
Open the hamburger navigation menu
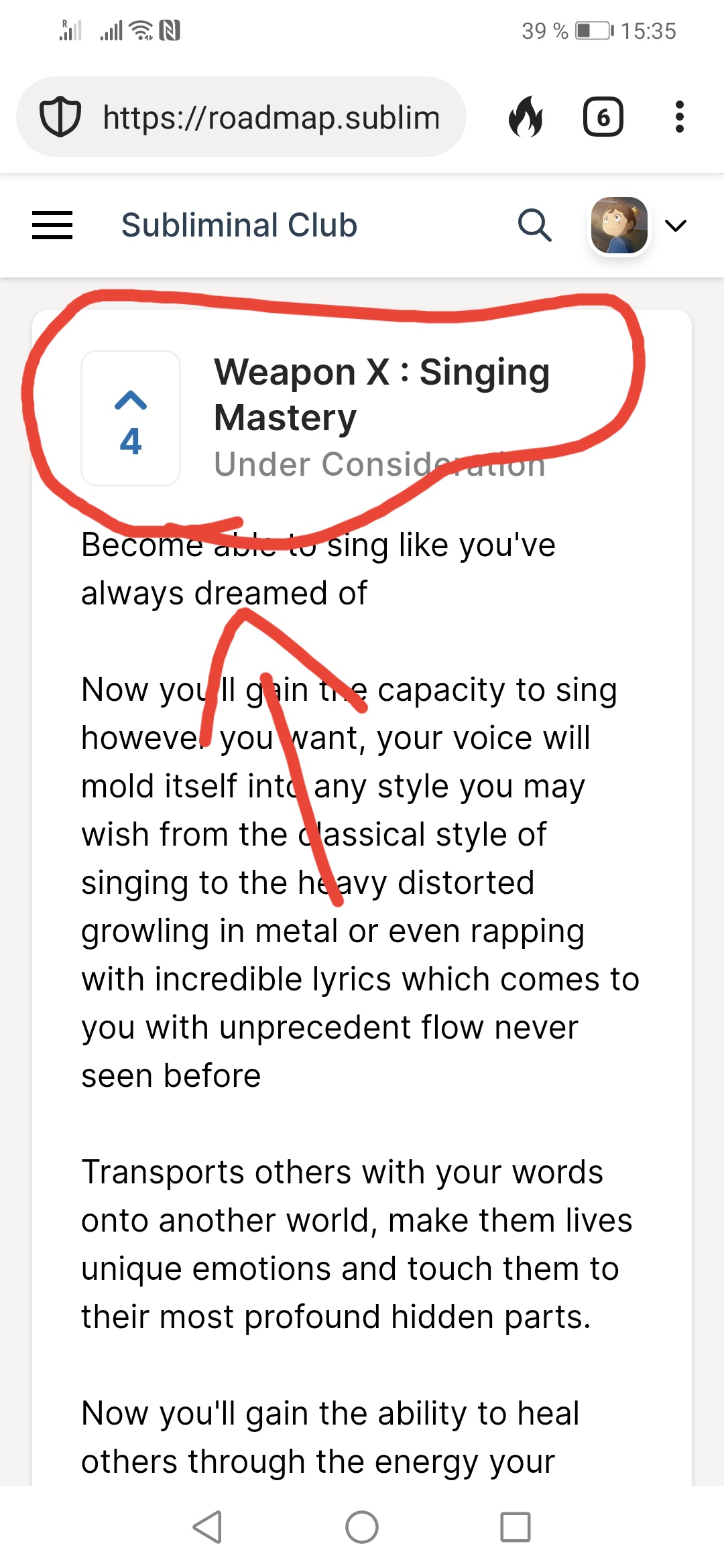pyautogui.click(x=52, y=225)
